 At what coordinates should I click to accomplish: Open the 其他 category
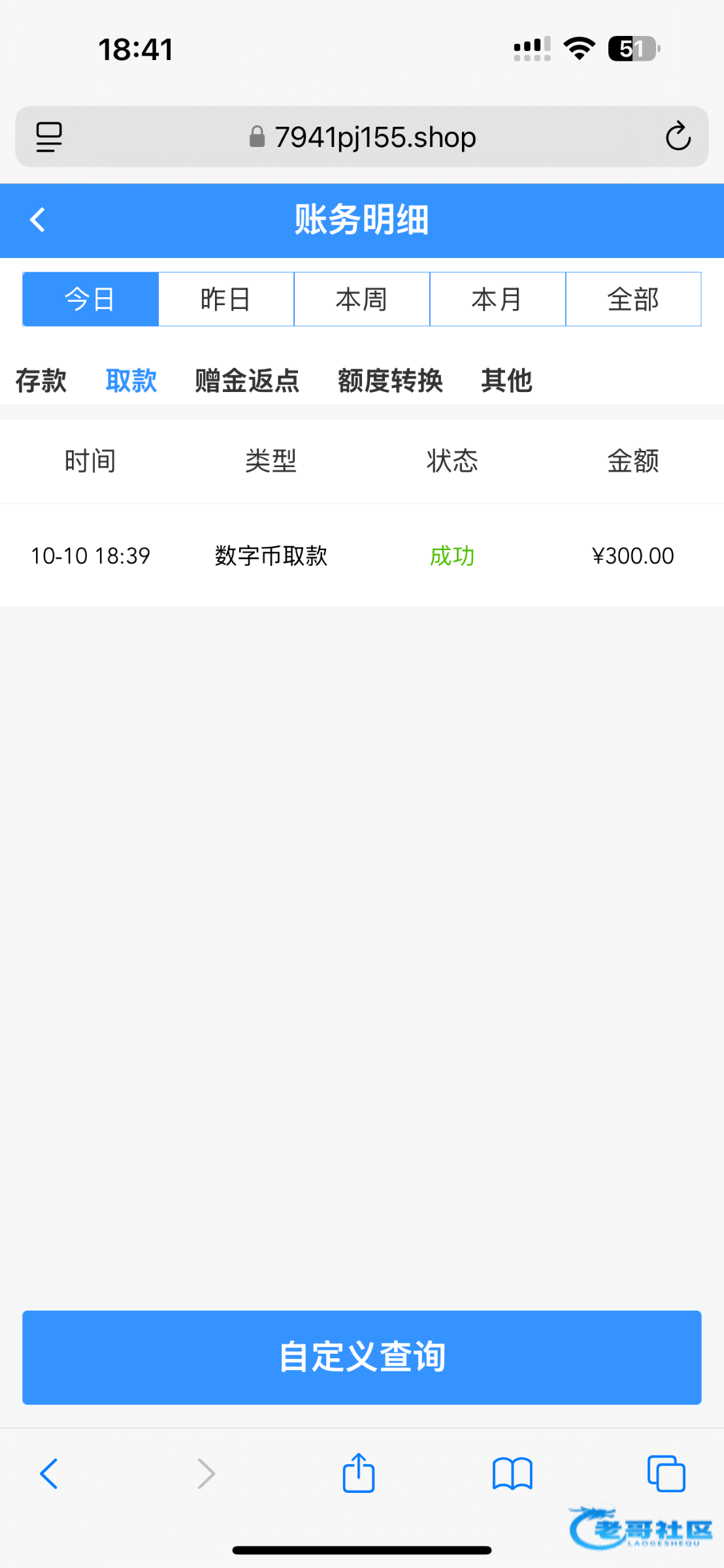pos(506,381)
